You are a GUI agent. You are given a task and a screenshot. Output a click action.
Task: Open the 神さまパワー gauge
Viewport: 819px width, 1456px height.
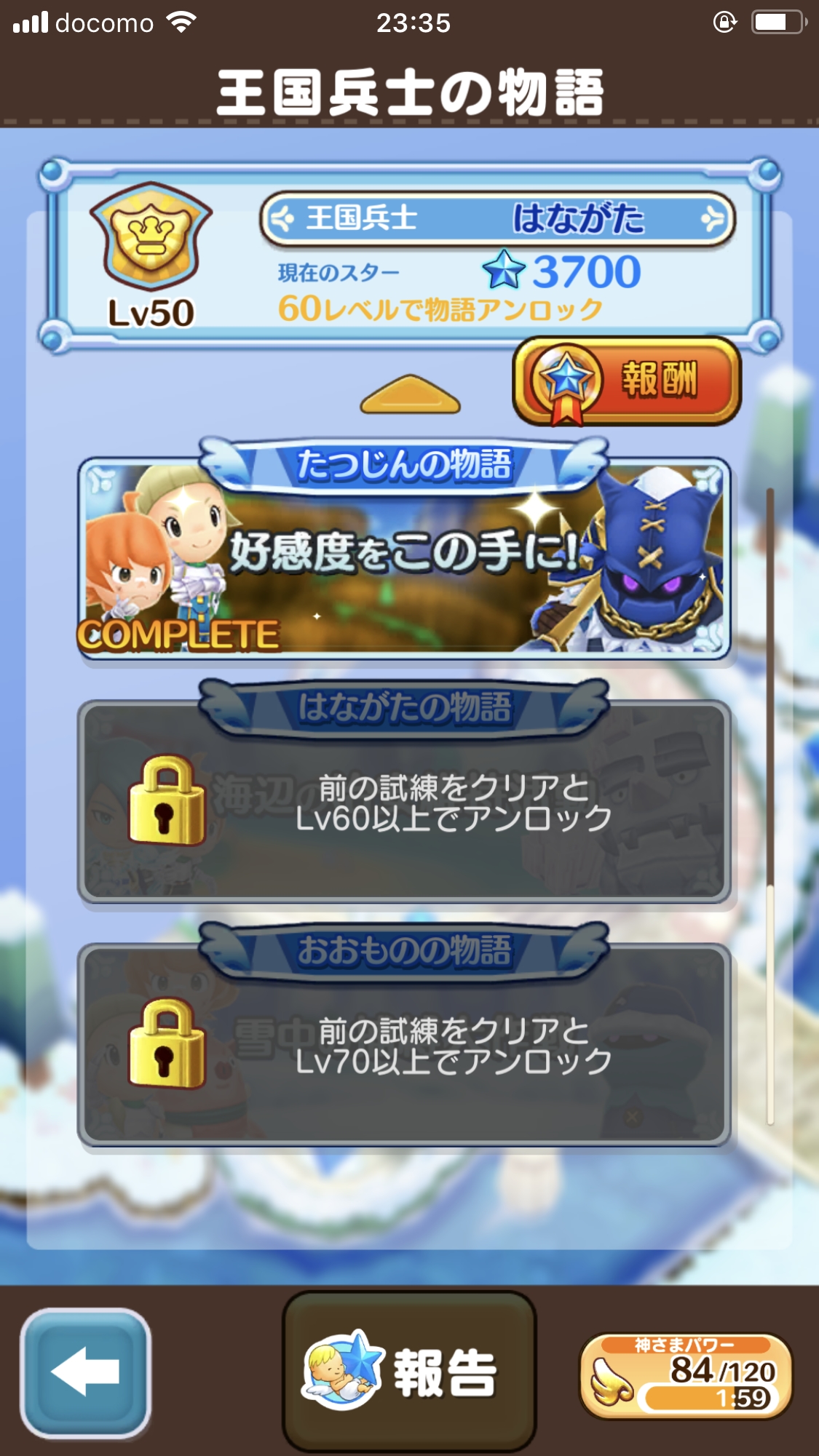pyautogui.click(x=686, y=1375)
